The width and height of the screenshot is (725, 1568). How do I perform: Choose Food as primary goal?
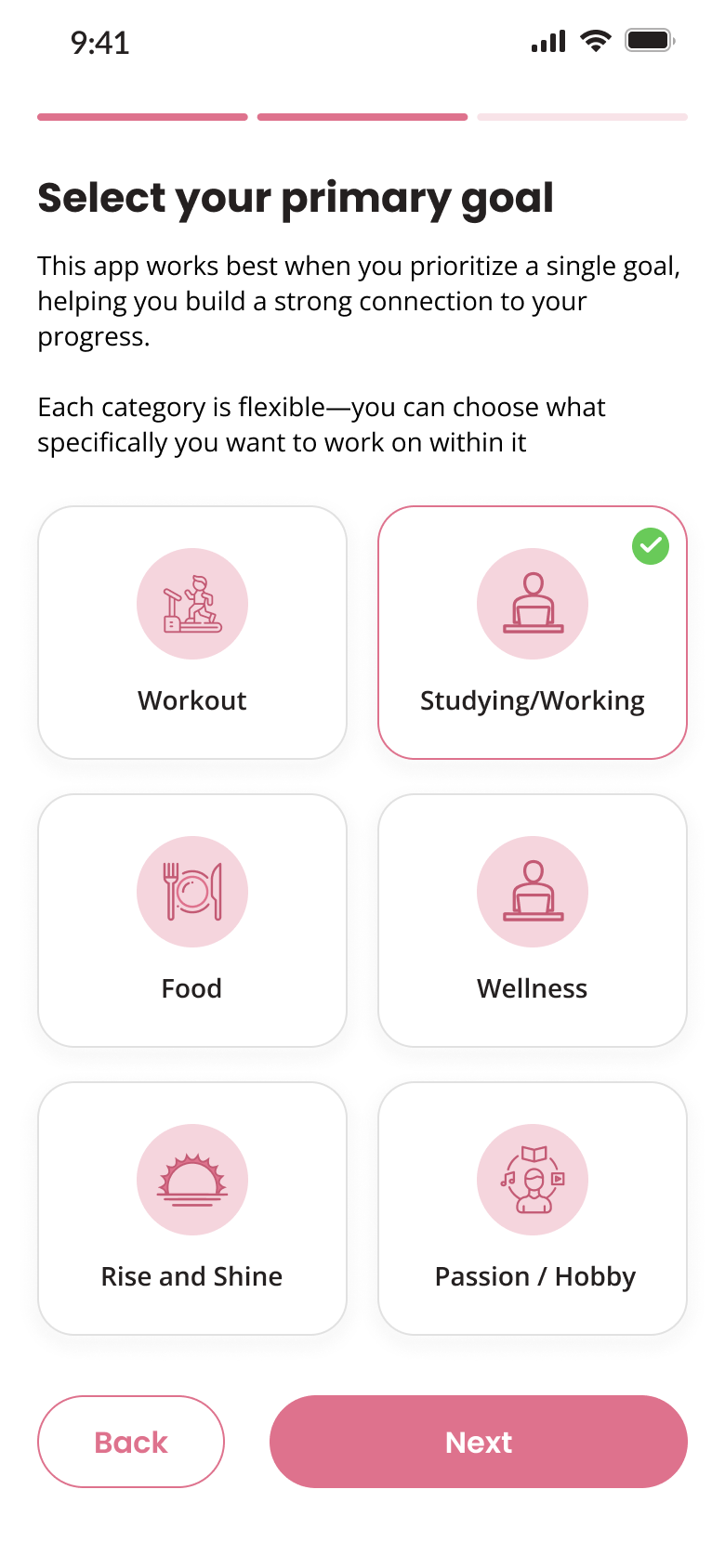pyautogui.click(x=192, y=921)
